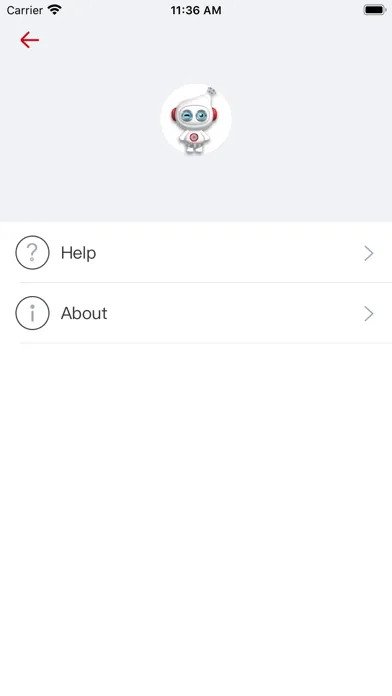The width and height of the screenshot is (392, 696).
Task: Open the About row
Action: point(196,313)
